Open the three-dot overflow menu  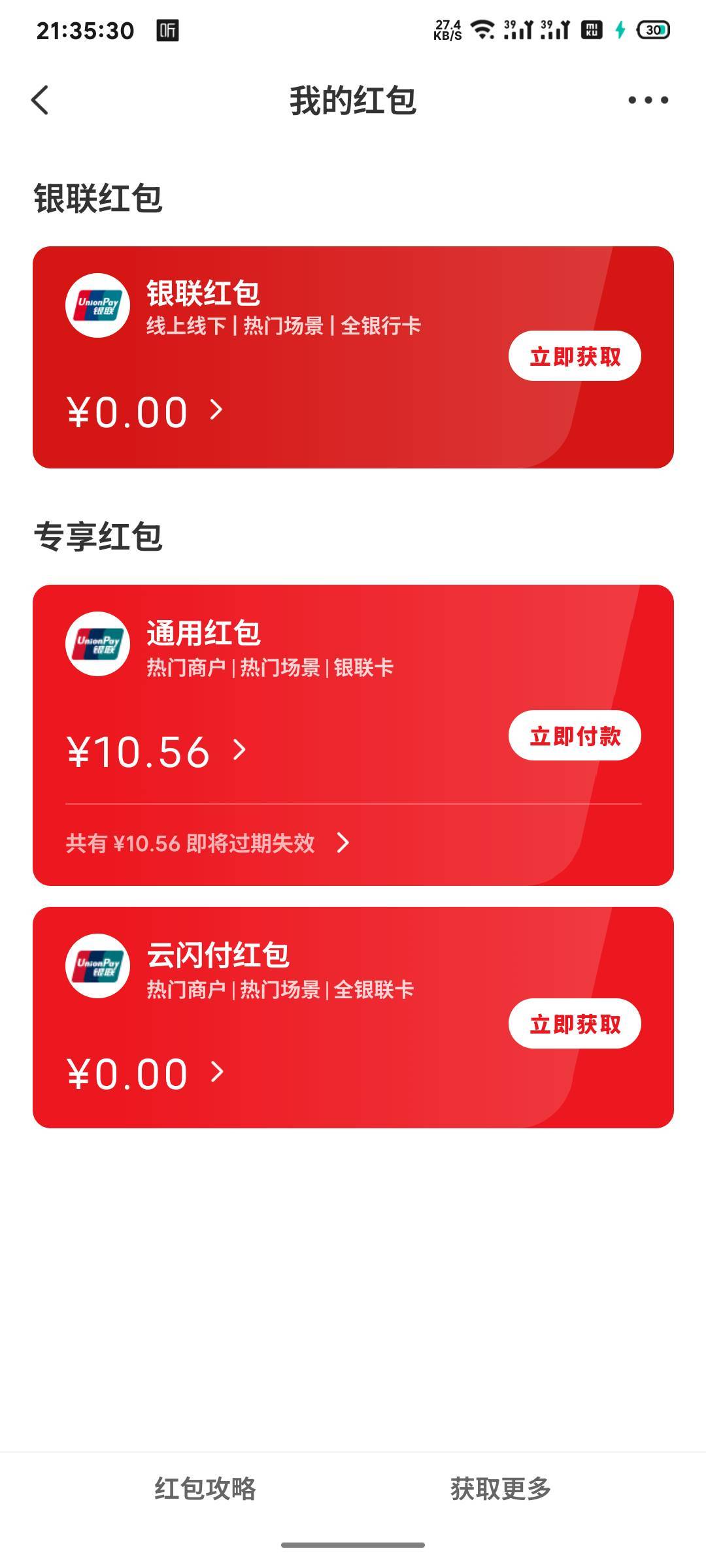(x=647, y=101)
